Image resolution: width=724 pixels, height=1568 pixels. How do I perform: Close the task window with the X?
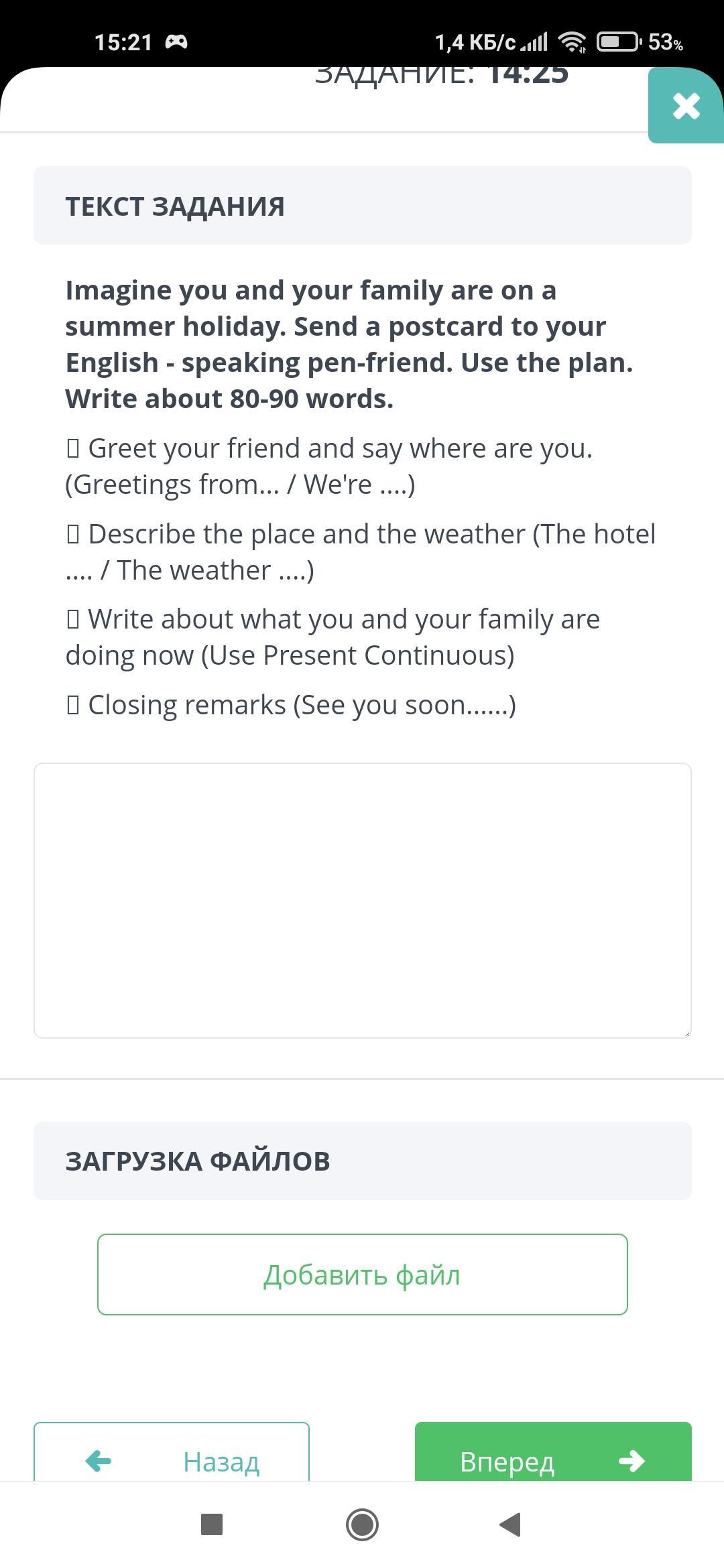point(686,106)
